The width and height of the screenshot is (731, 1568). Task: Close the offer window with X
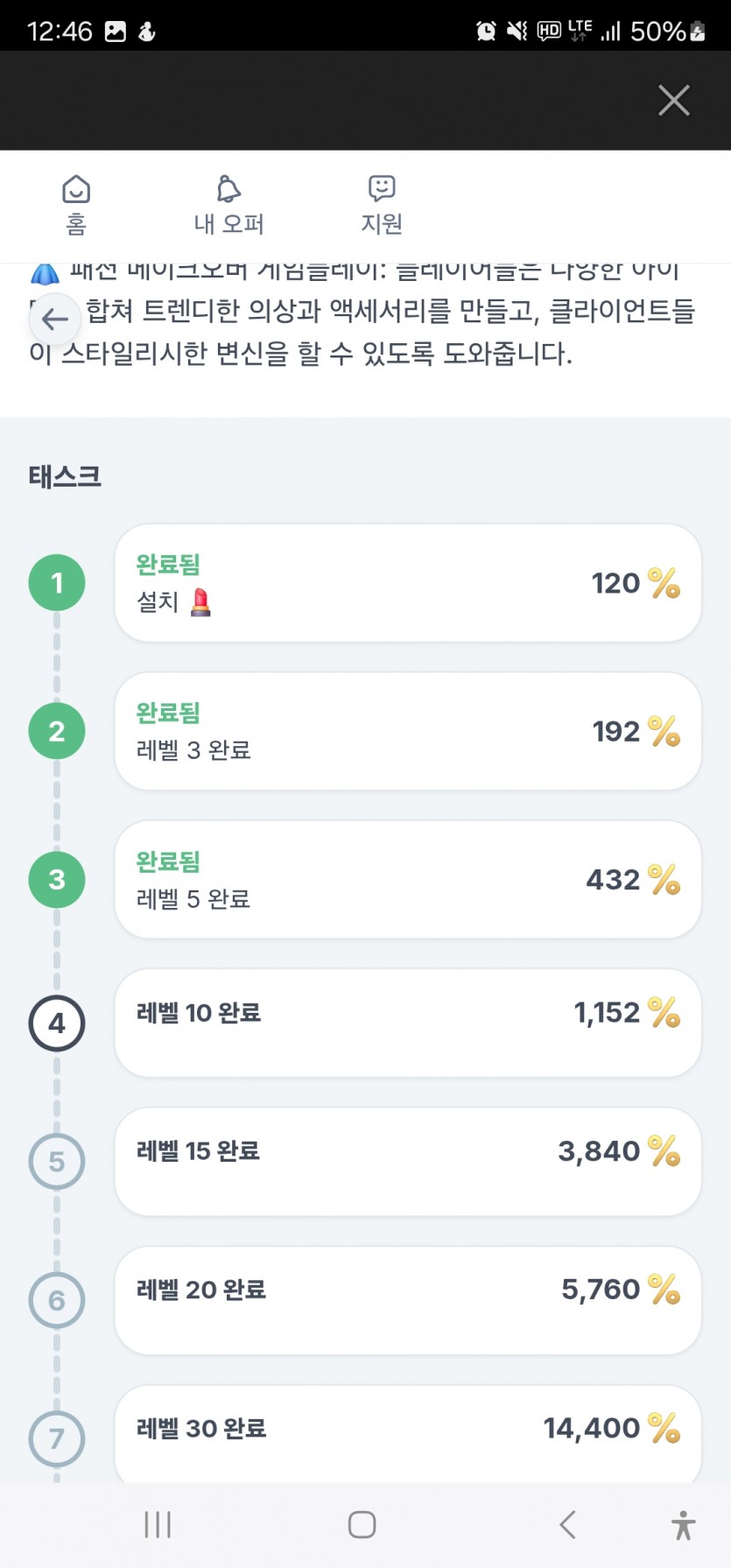pyautogui.click(x=673, y=101)
